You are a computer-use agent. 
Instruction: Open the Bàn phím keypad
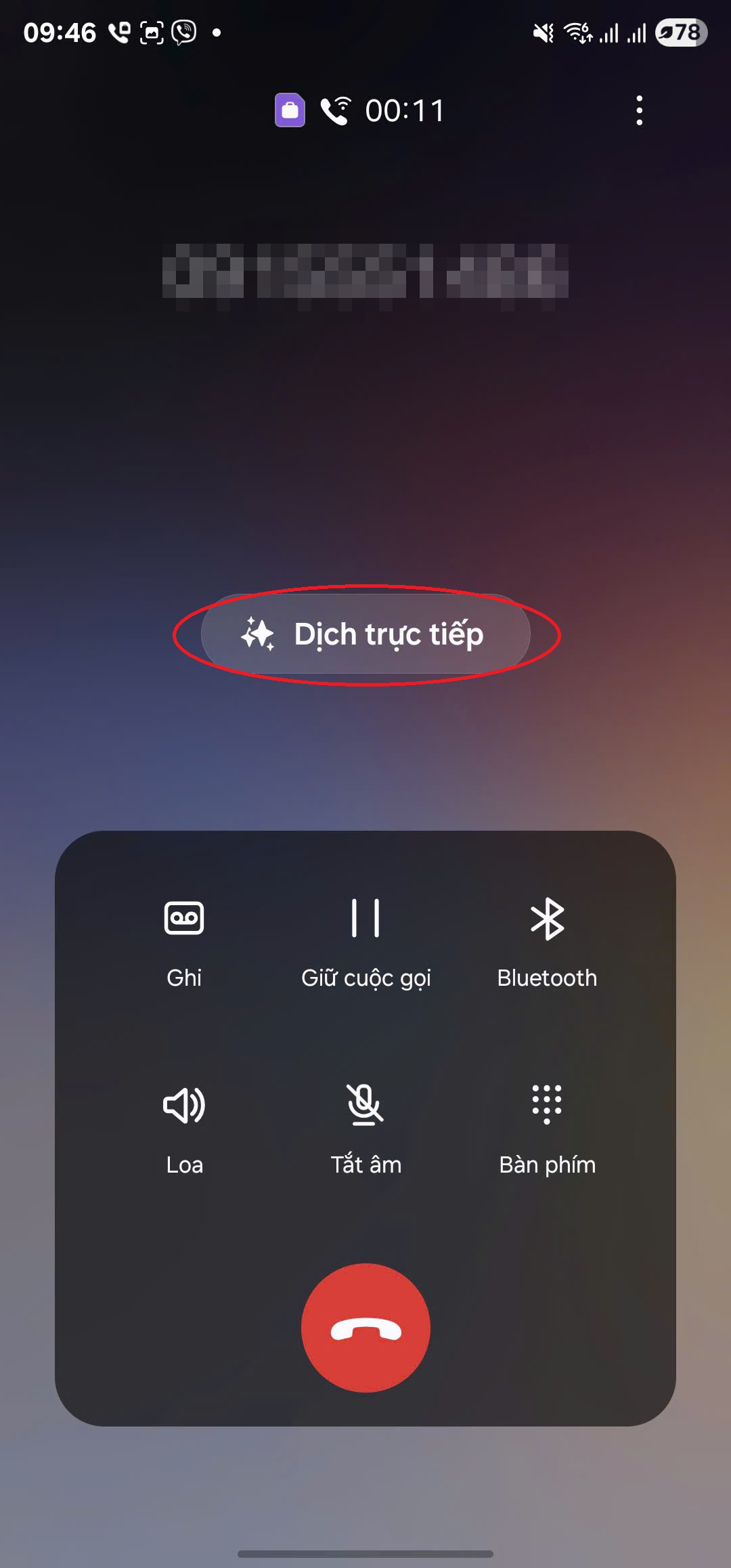[x=547, y=1127]
